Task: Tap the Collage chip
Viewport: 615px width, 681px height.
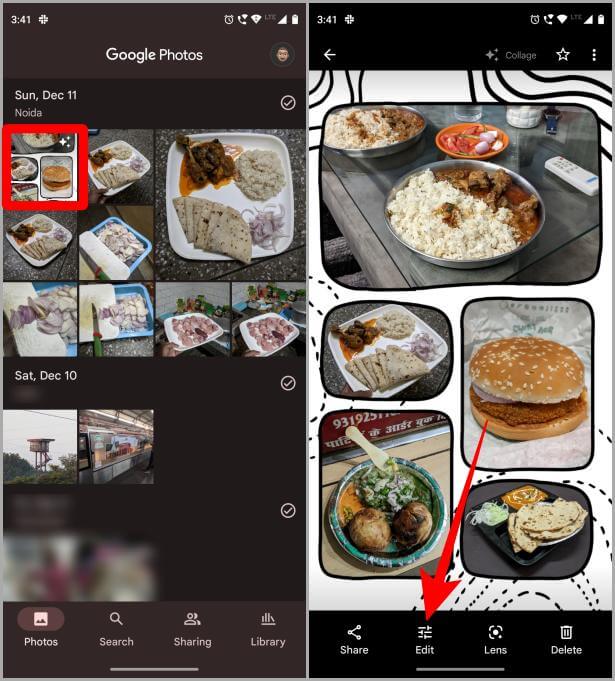Action: [x=511, y=55]
